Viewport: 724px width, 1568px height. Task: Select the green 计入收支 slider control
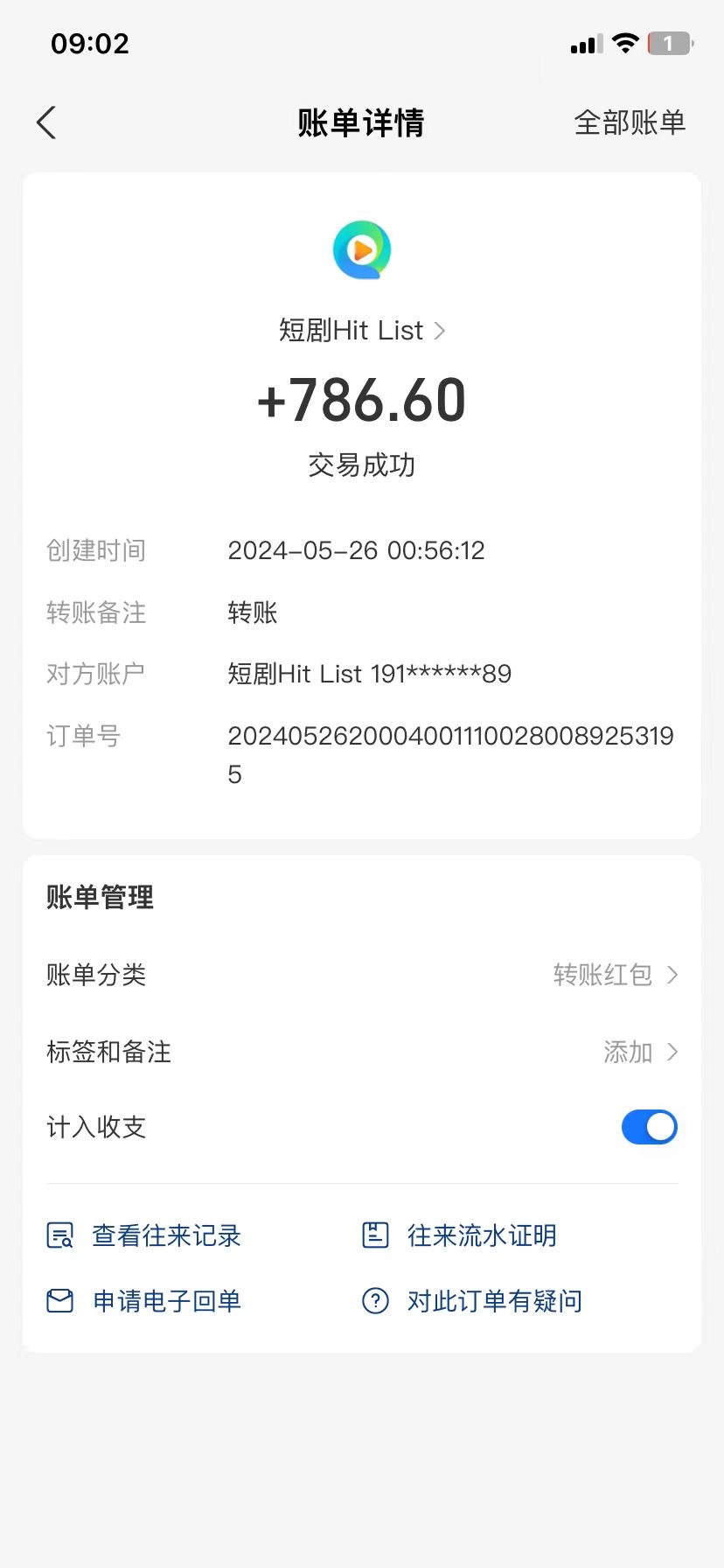[649, 1127]
